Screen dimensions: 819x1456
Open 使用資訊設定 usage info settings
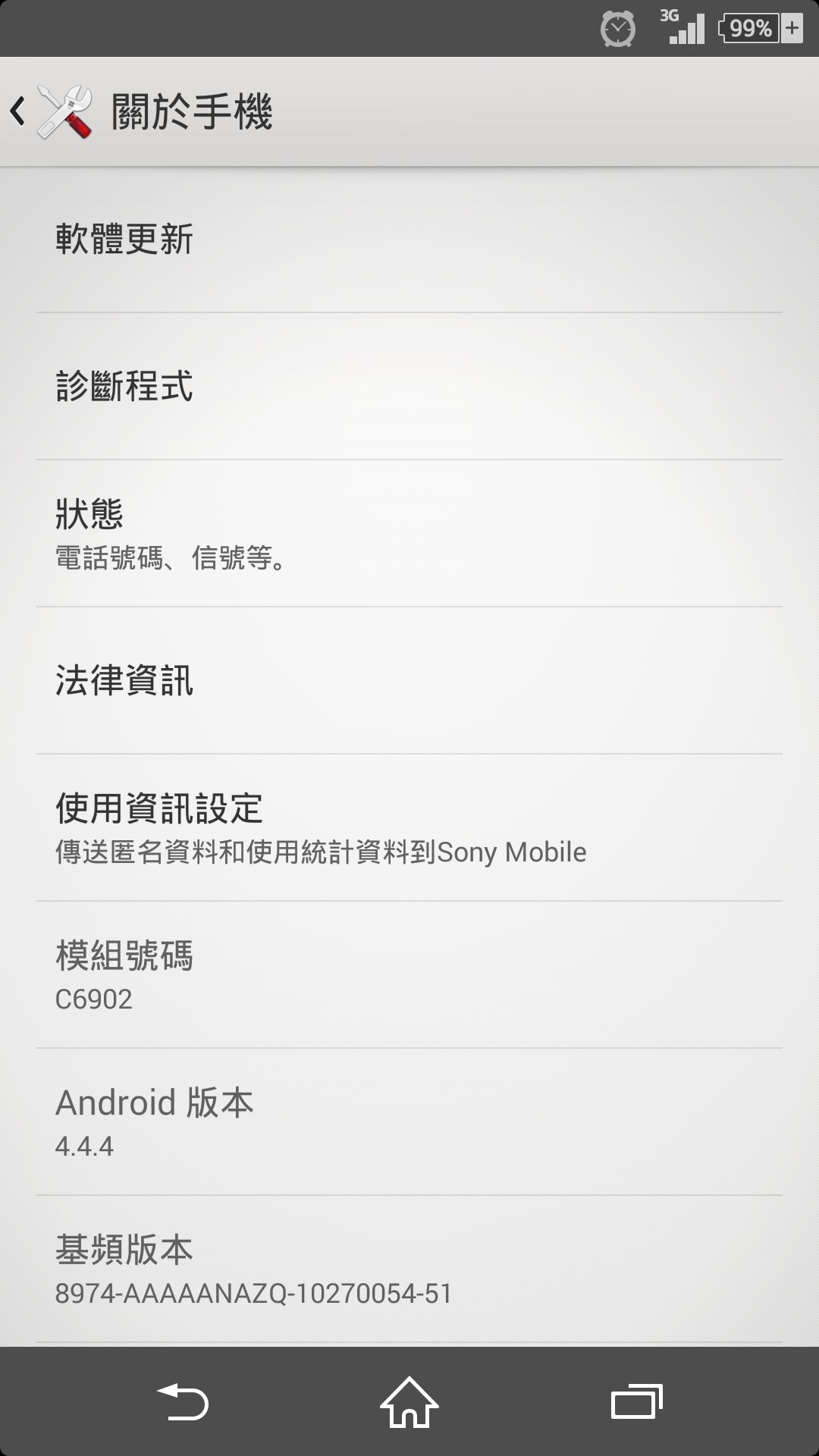409,827
